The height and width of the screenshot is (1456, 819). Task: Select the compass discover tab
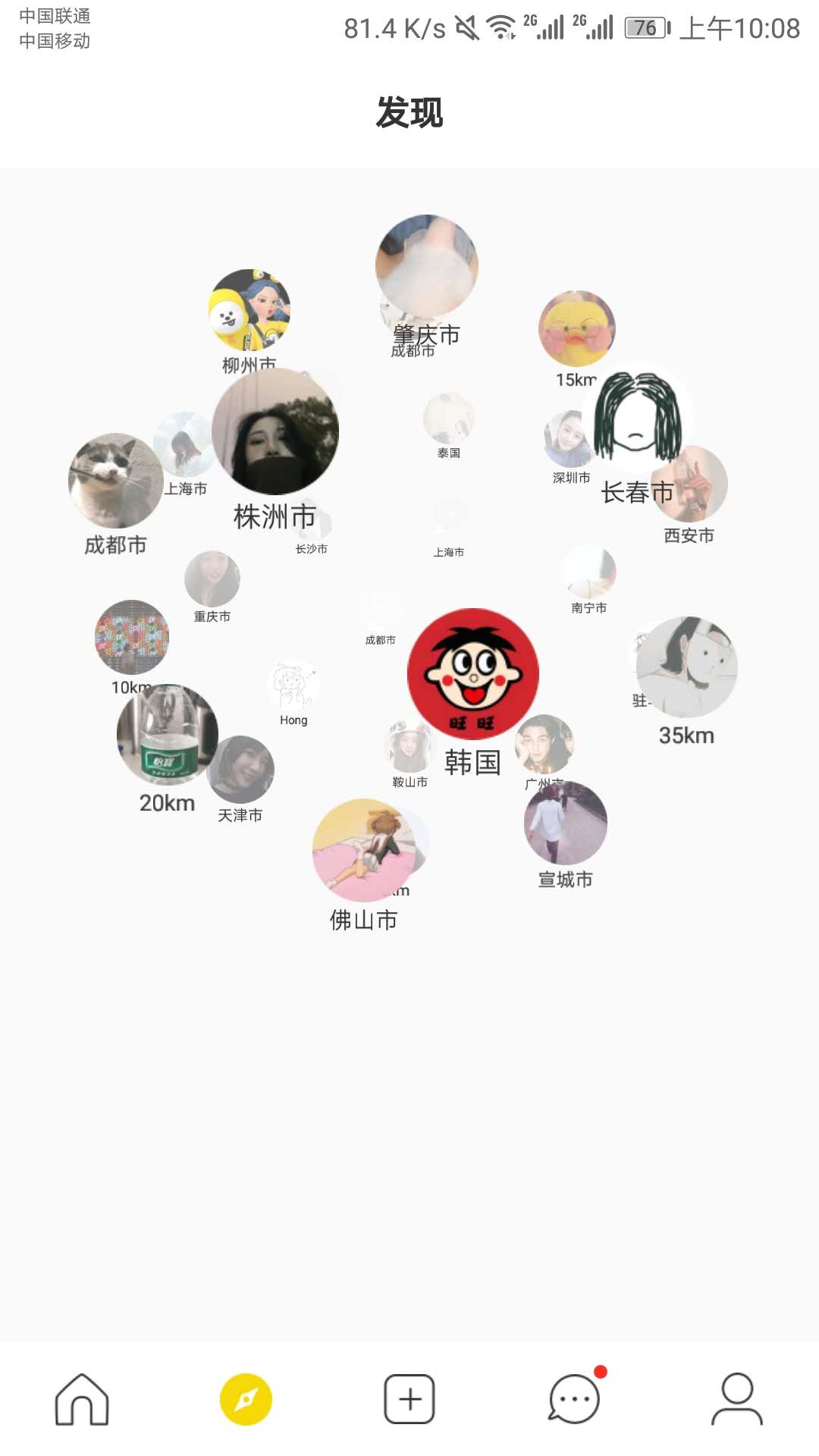[246, 1399]
